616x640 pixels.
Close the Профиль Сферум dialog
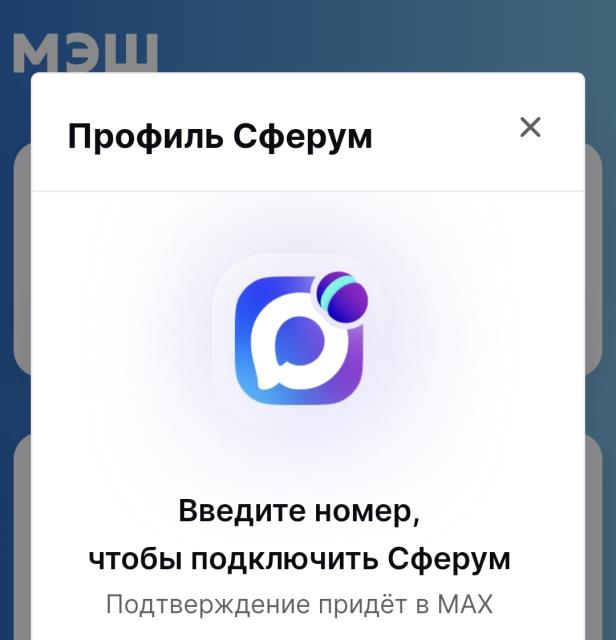(x=530, y=127)
